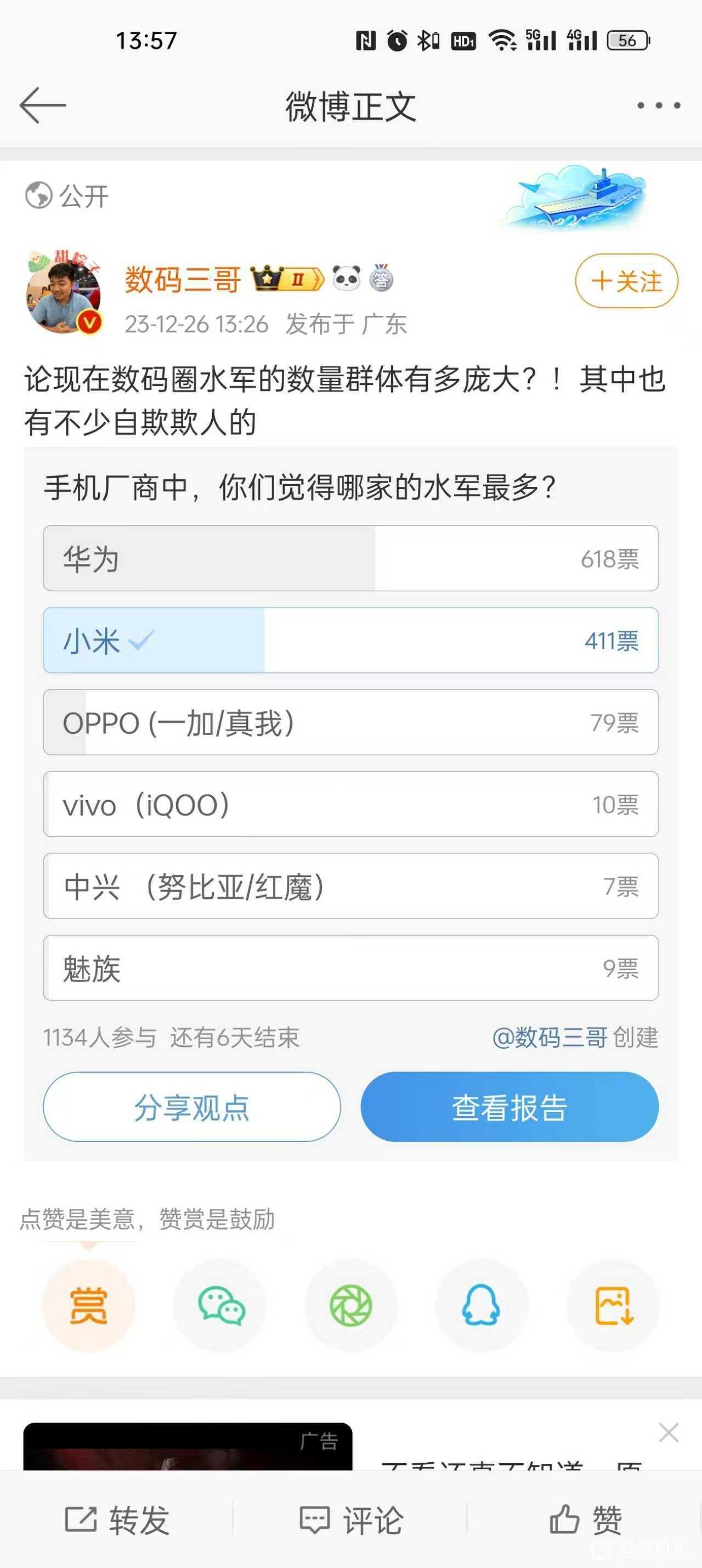Pick the 中兴 (努比亚/红魔) poll option

pyautogui.click(x=350, y=886)
